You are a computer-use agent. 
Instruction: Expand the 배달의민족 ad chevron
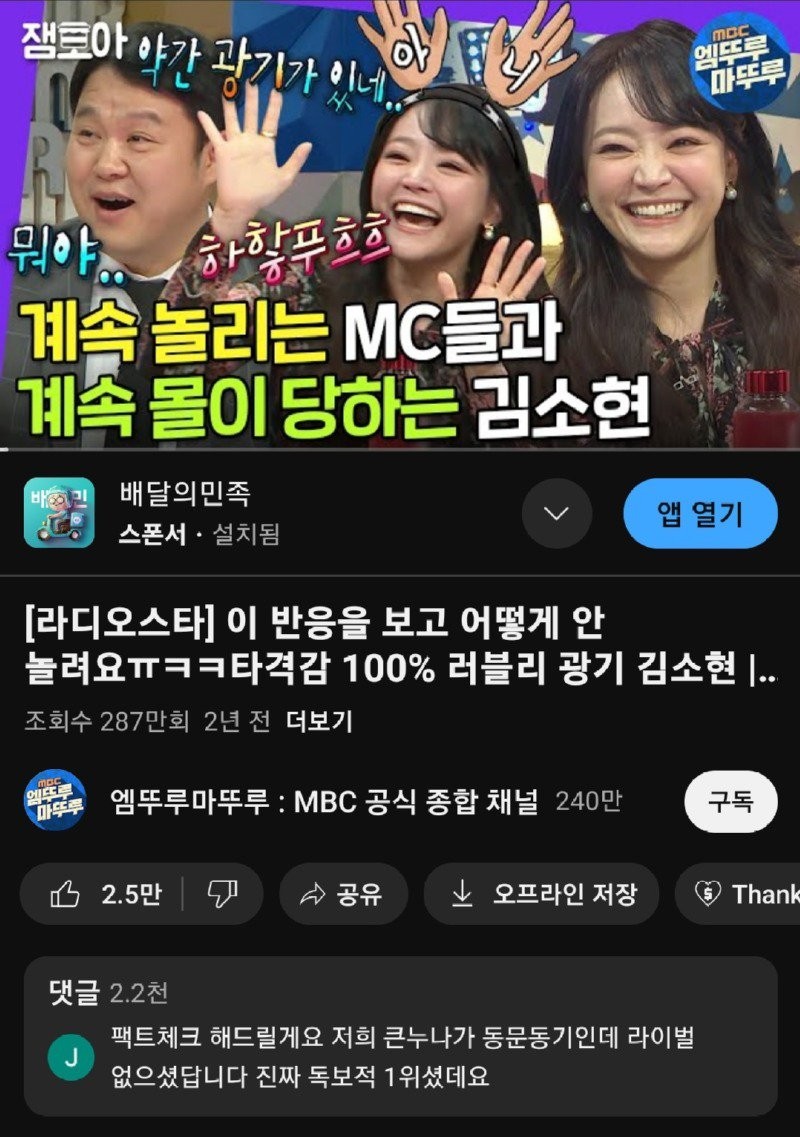[557, 513]
